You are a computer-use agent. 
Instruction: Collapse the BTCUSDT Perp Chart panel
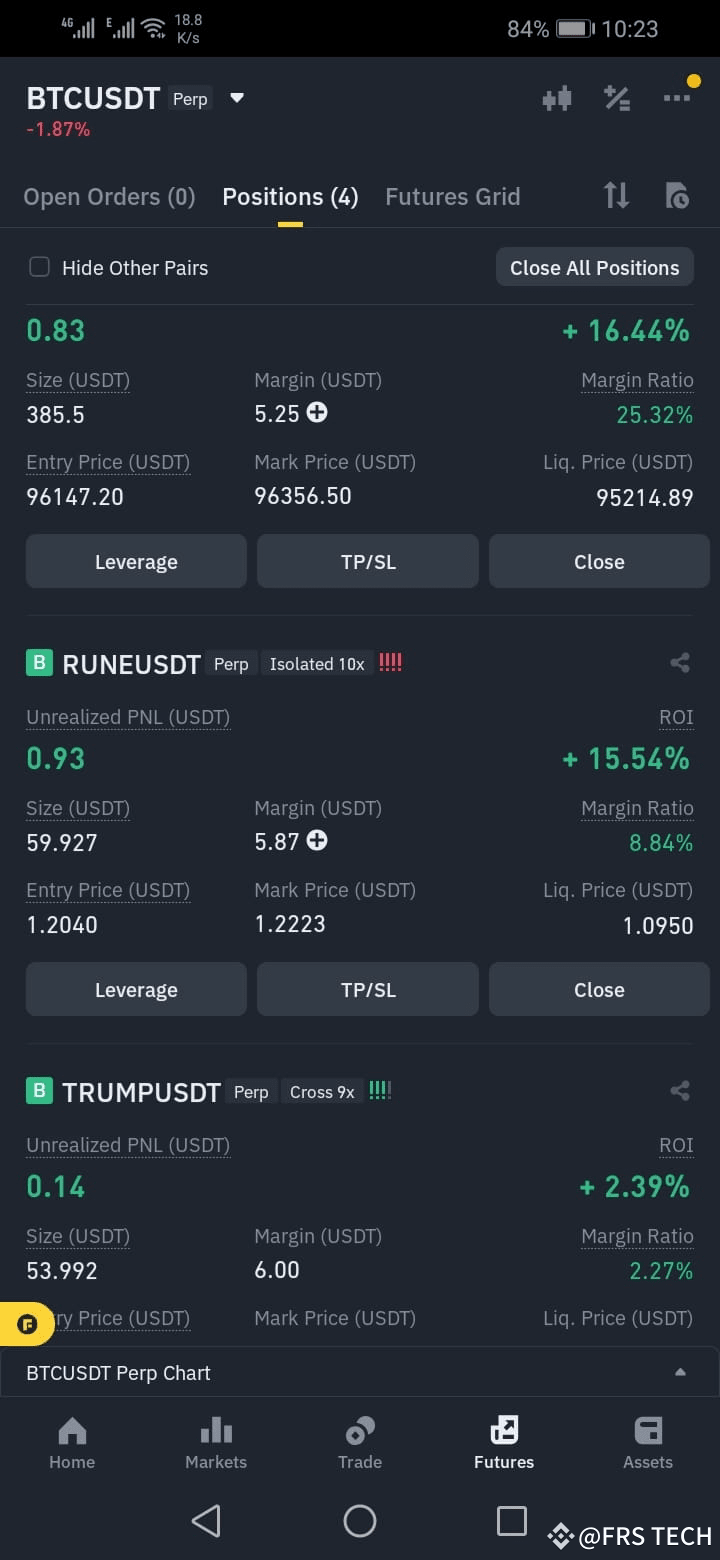681,1373
